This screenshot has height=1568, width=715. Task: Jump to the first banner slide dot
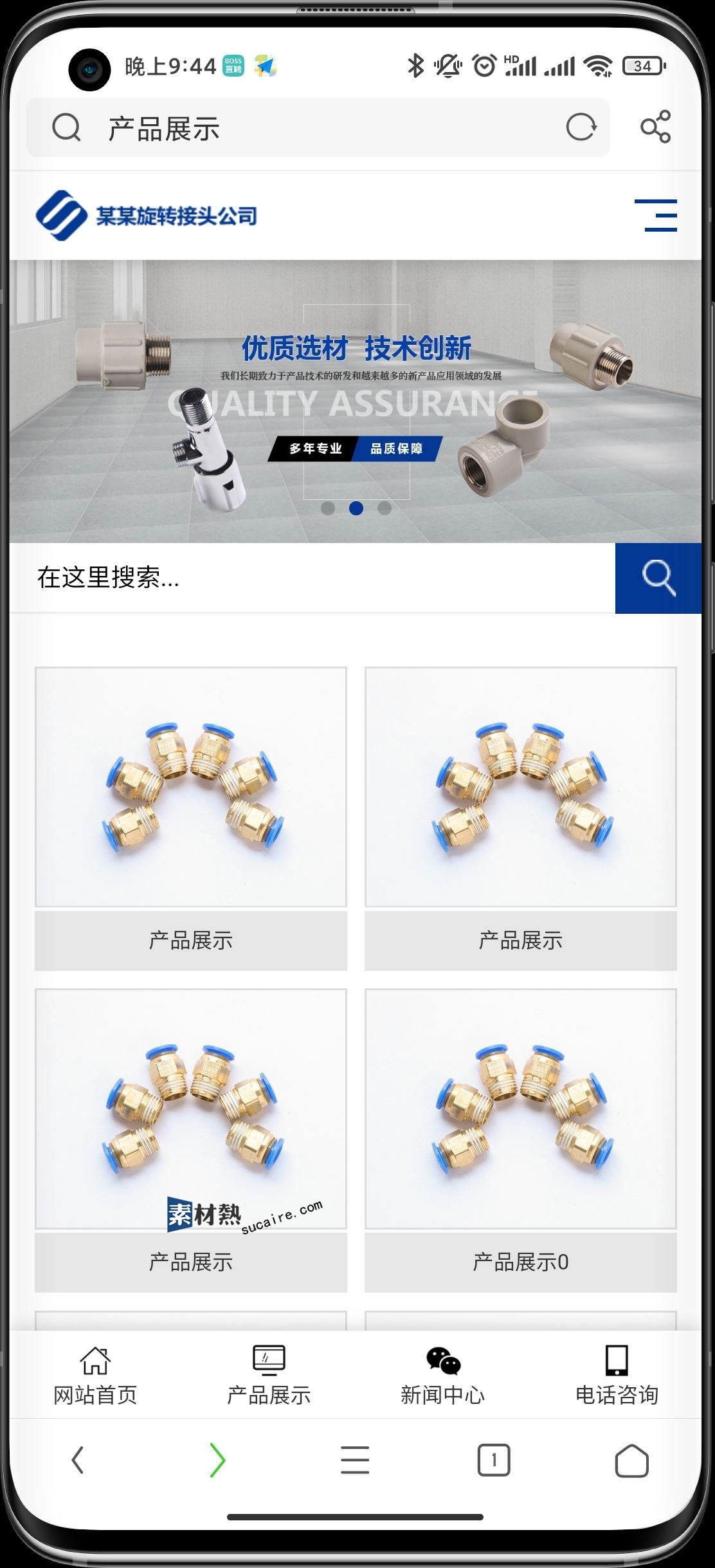328,508
